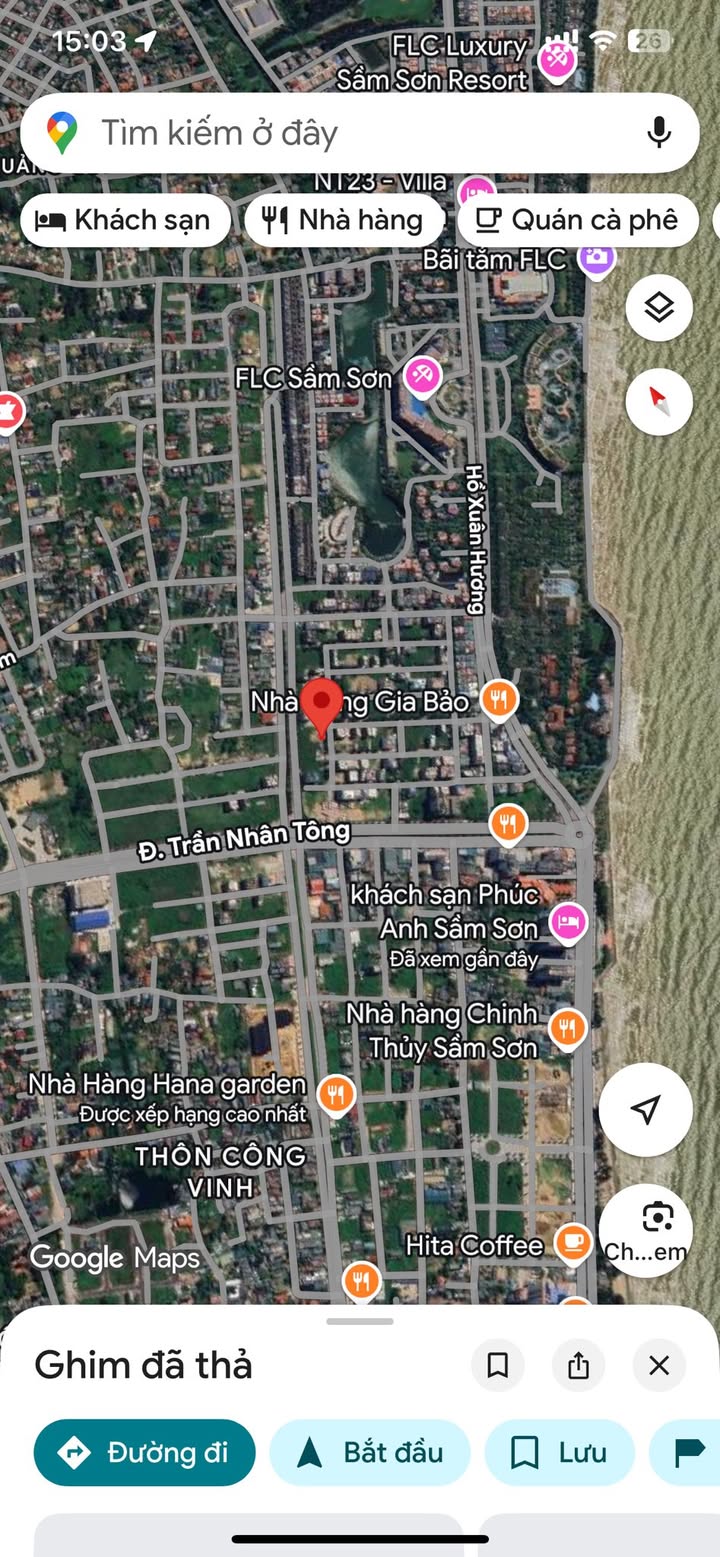Start voice search with the microphone
The height and width of the screenshot is (1557, 720).
658,133
